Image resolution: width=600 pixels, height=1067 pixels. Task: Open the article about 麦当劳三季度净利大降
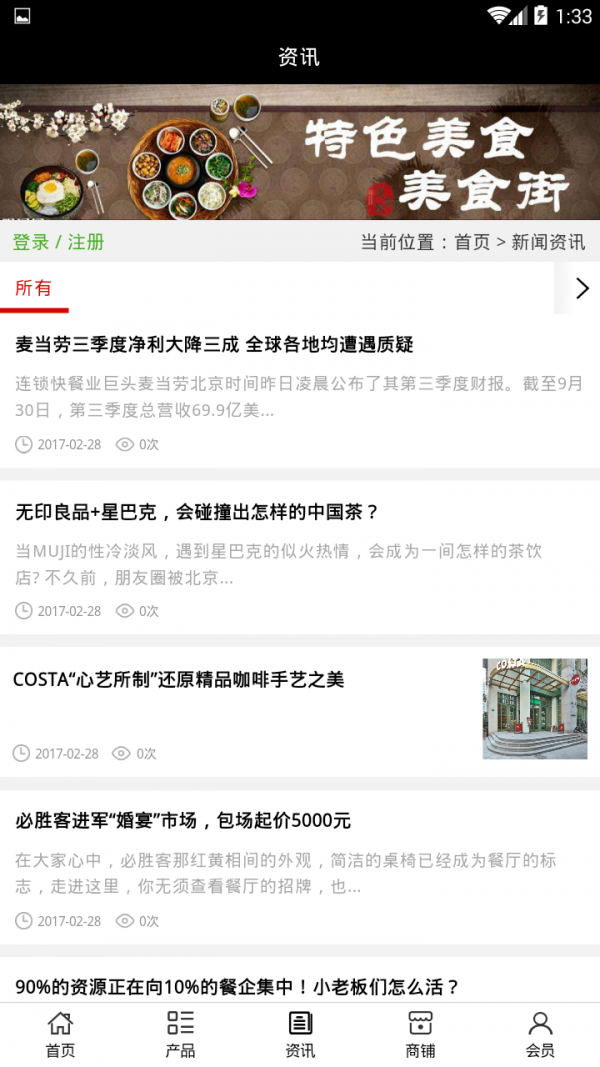[x=214, y=345]
